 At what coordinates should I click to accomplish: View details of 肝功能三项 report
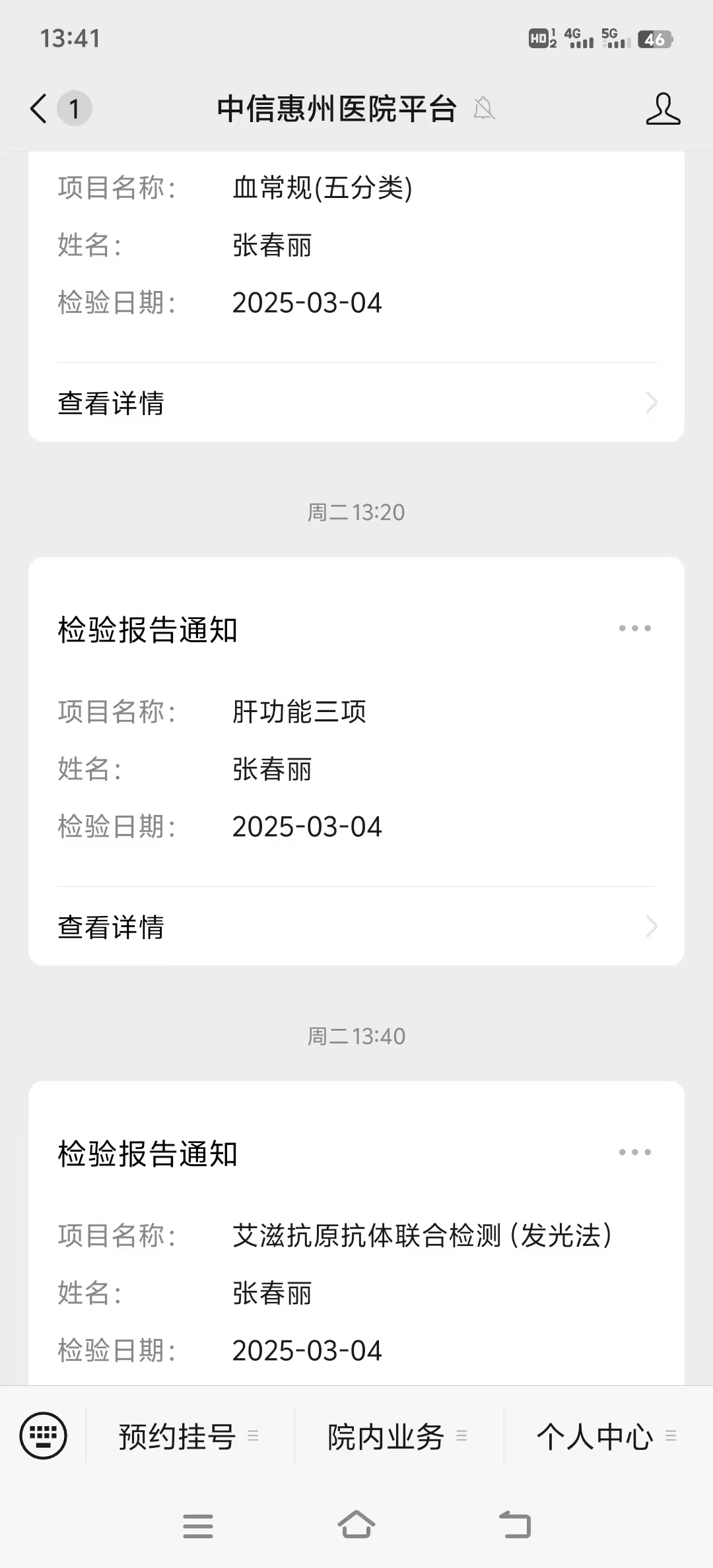point(356,927)
